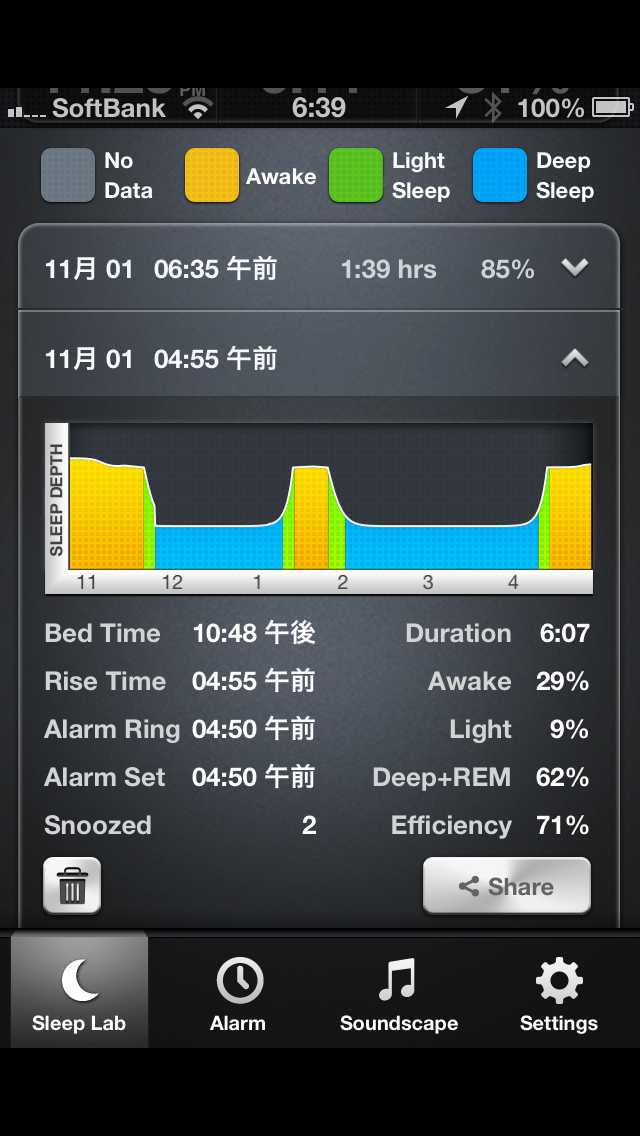Delete this sleep record
Viewport: 640px width, 1136px height.
[72, 886]
